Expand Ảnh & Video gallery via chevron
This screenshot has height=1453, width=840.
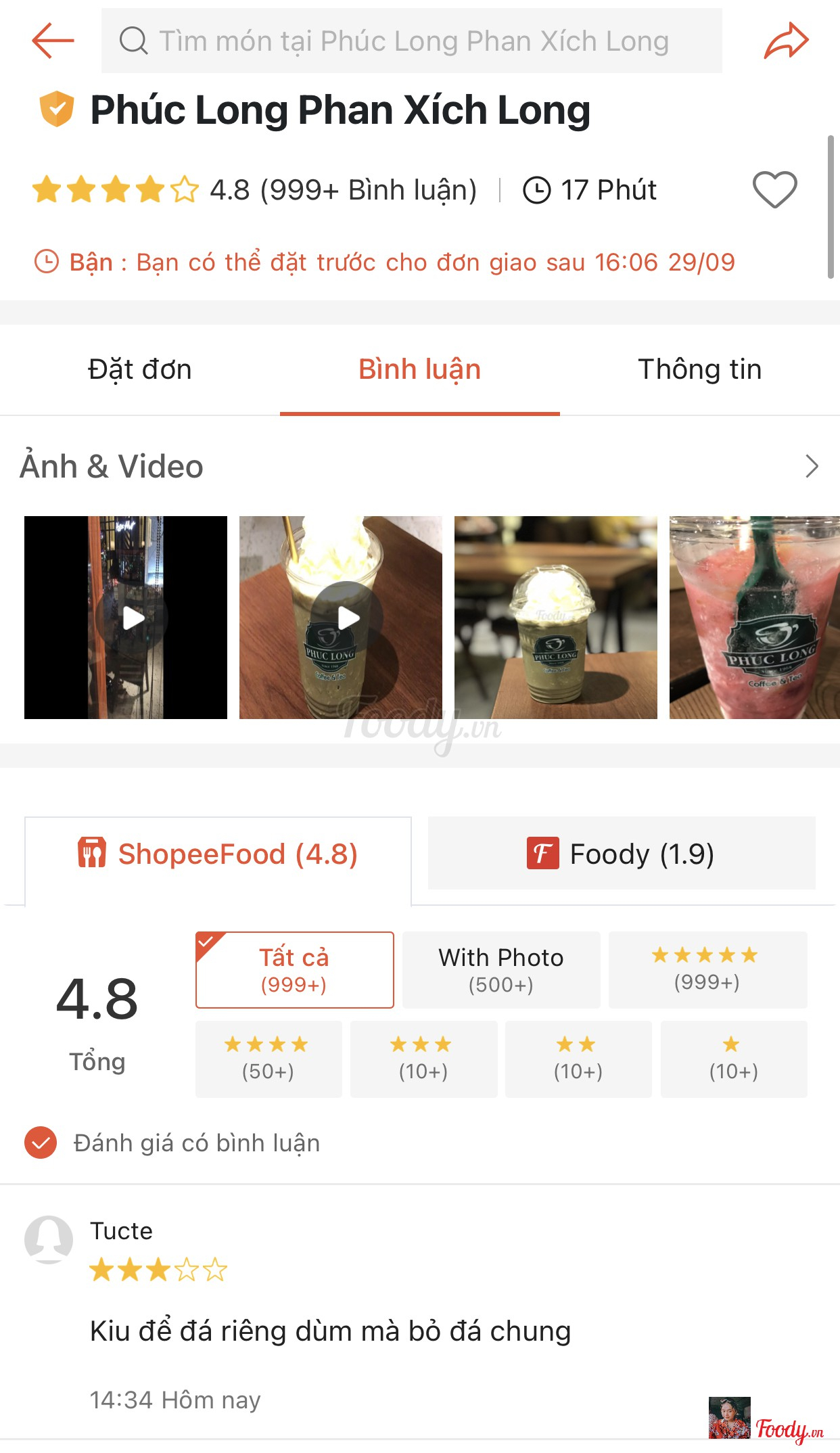pyautogui.click(x=812, y=466)
